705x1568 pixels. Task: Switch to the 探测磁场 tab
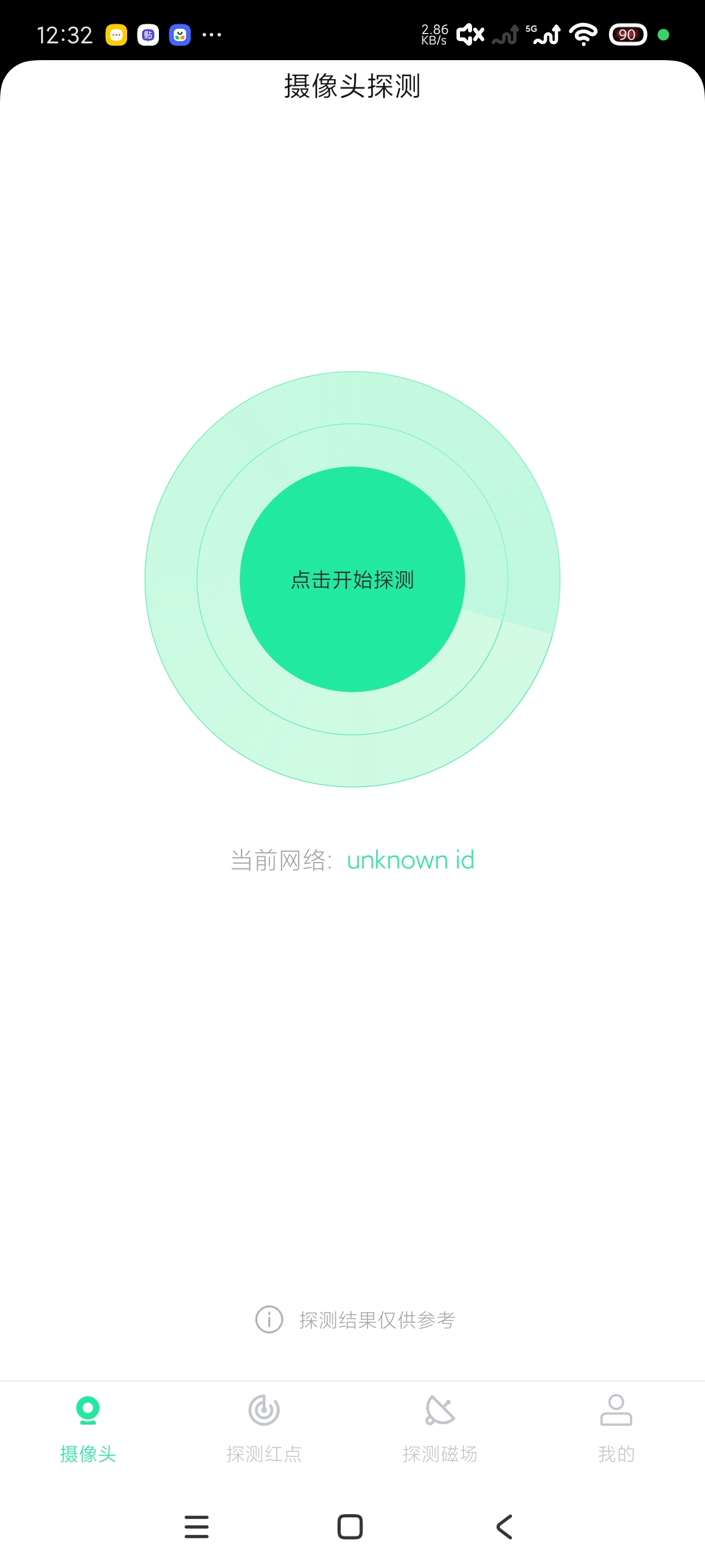440,1455
